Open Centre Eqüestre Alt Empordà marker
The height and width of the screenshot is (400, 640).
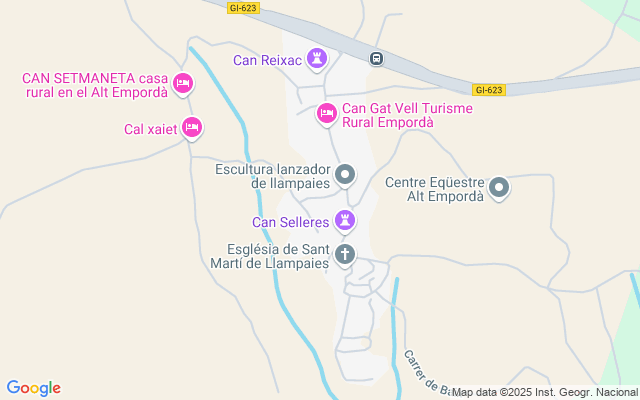pyautogui.click(x=500, y=188)
